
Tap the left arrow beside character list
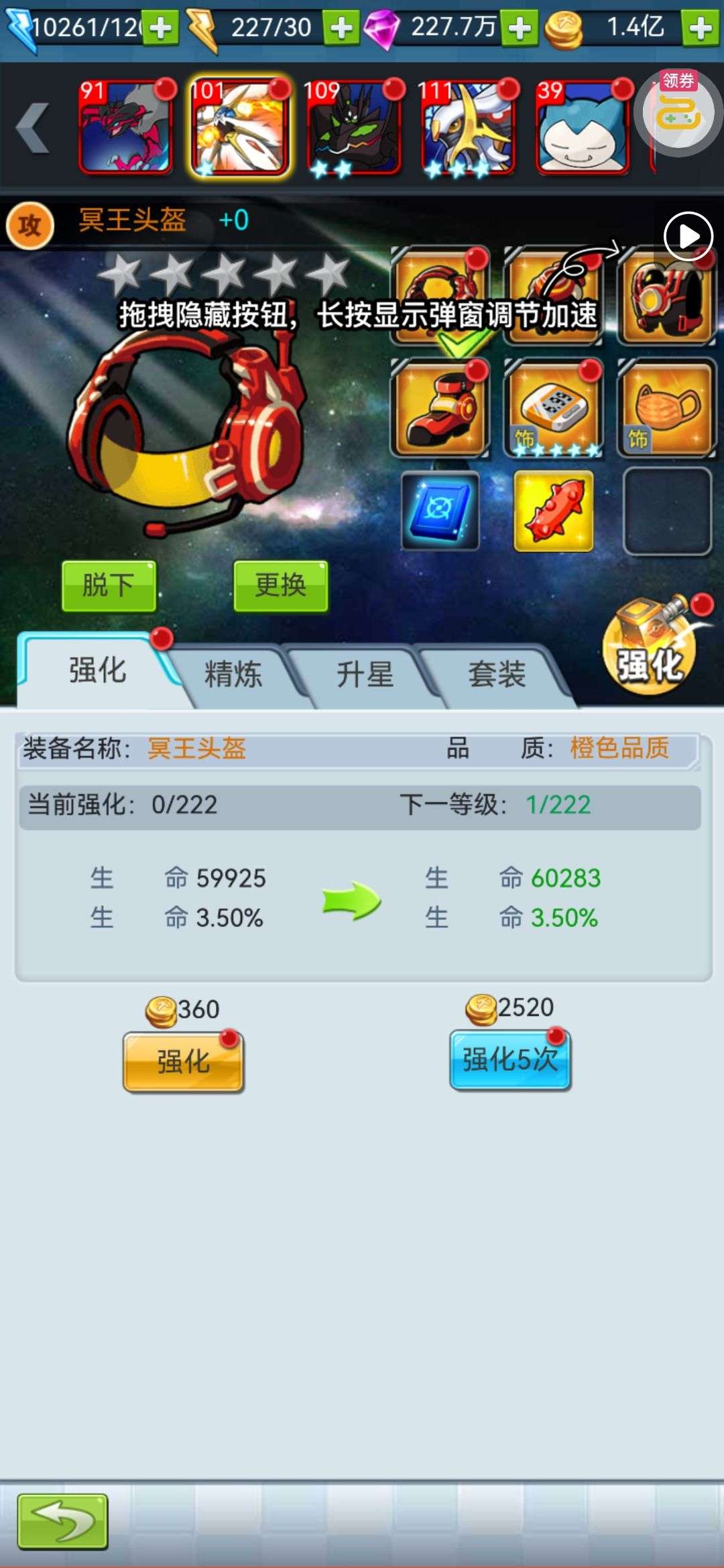click(34, 128)
